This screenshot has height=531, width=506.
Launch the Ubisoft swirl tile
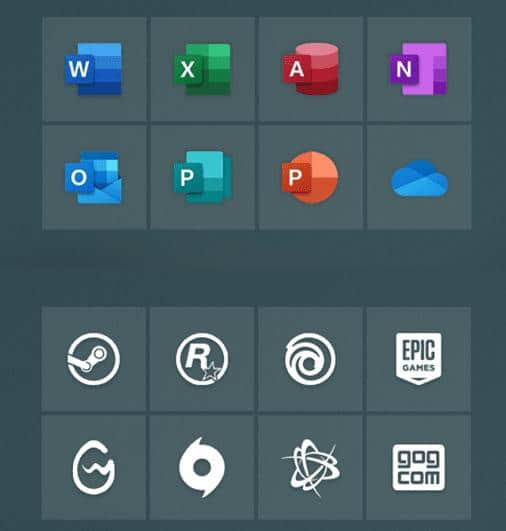click(x=310, y=359)
